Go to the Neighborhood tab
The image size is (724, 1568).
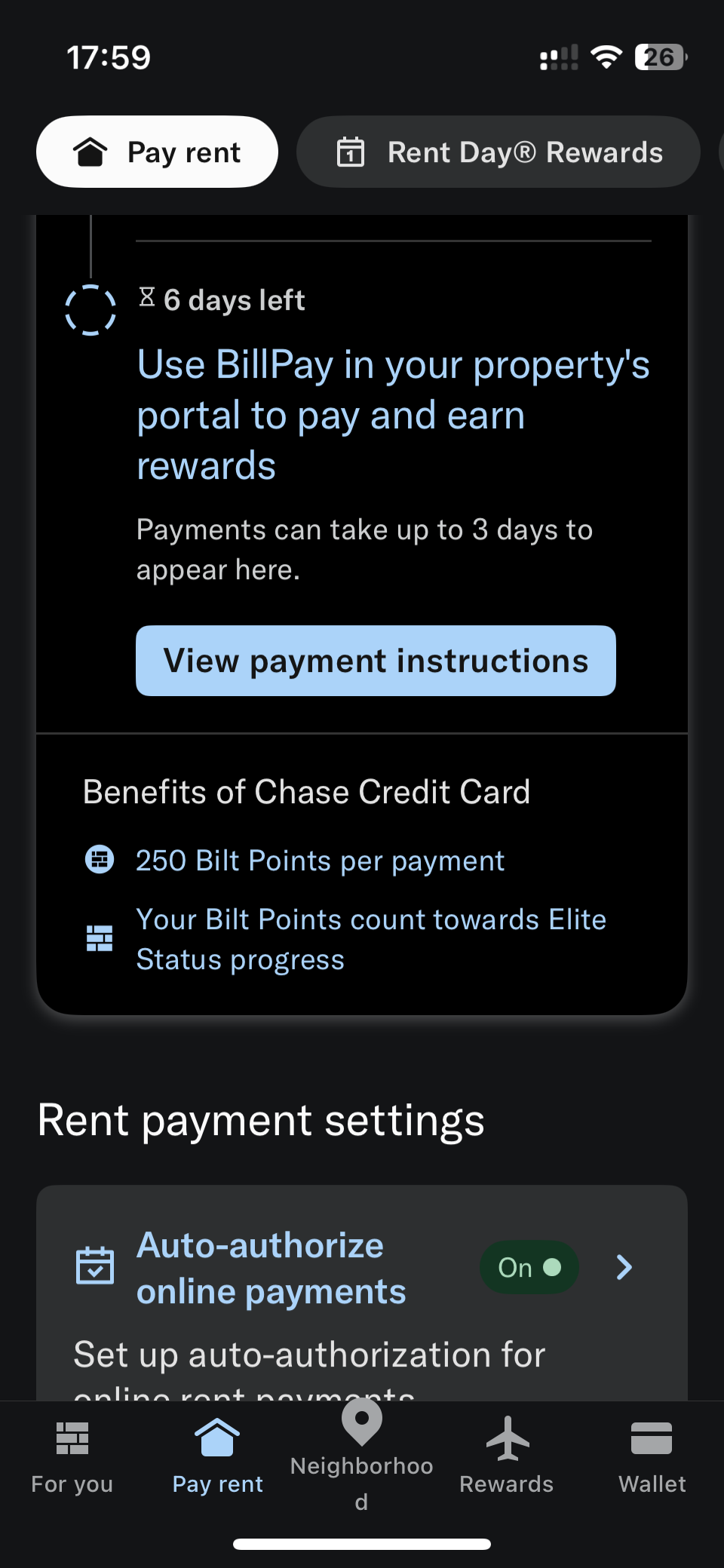[x=362, y=1457]
